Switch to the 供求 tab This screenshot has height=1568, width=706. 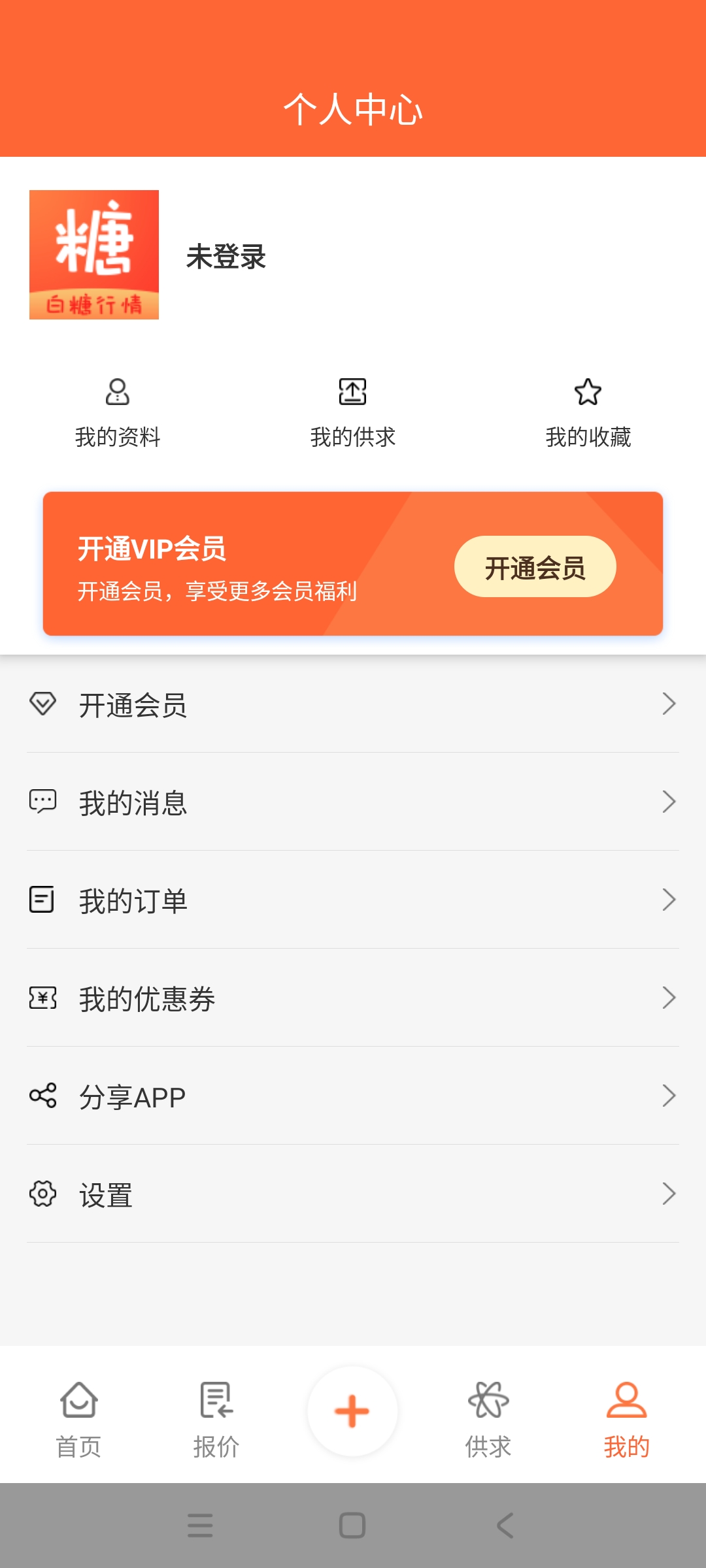click(x=488, y=1419)
